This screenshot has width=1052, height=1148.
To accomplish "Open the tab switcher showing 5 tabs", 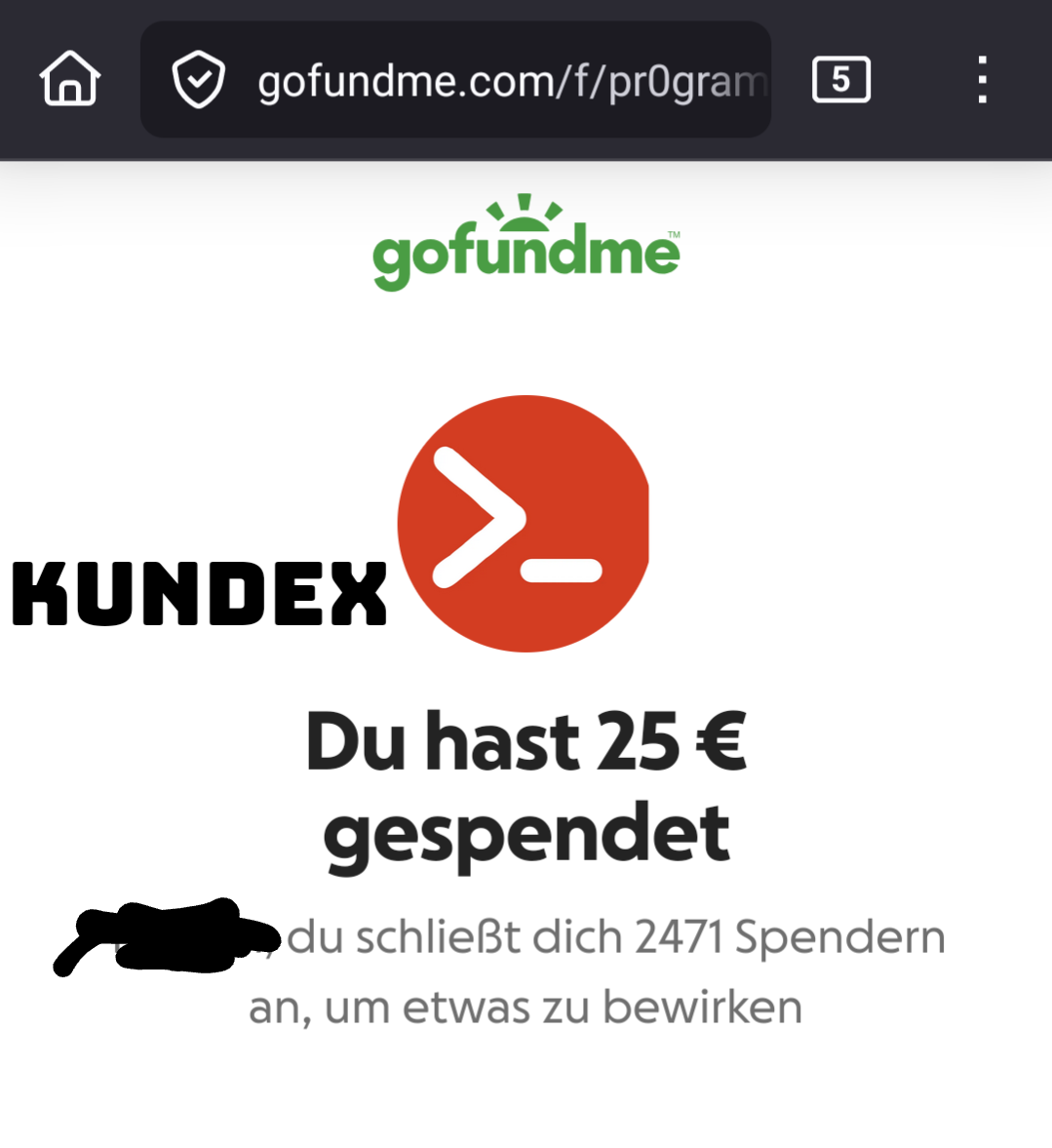I will (840, 80).
